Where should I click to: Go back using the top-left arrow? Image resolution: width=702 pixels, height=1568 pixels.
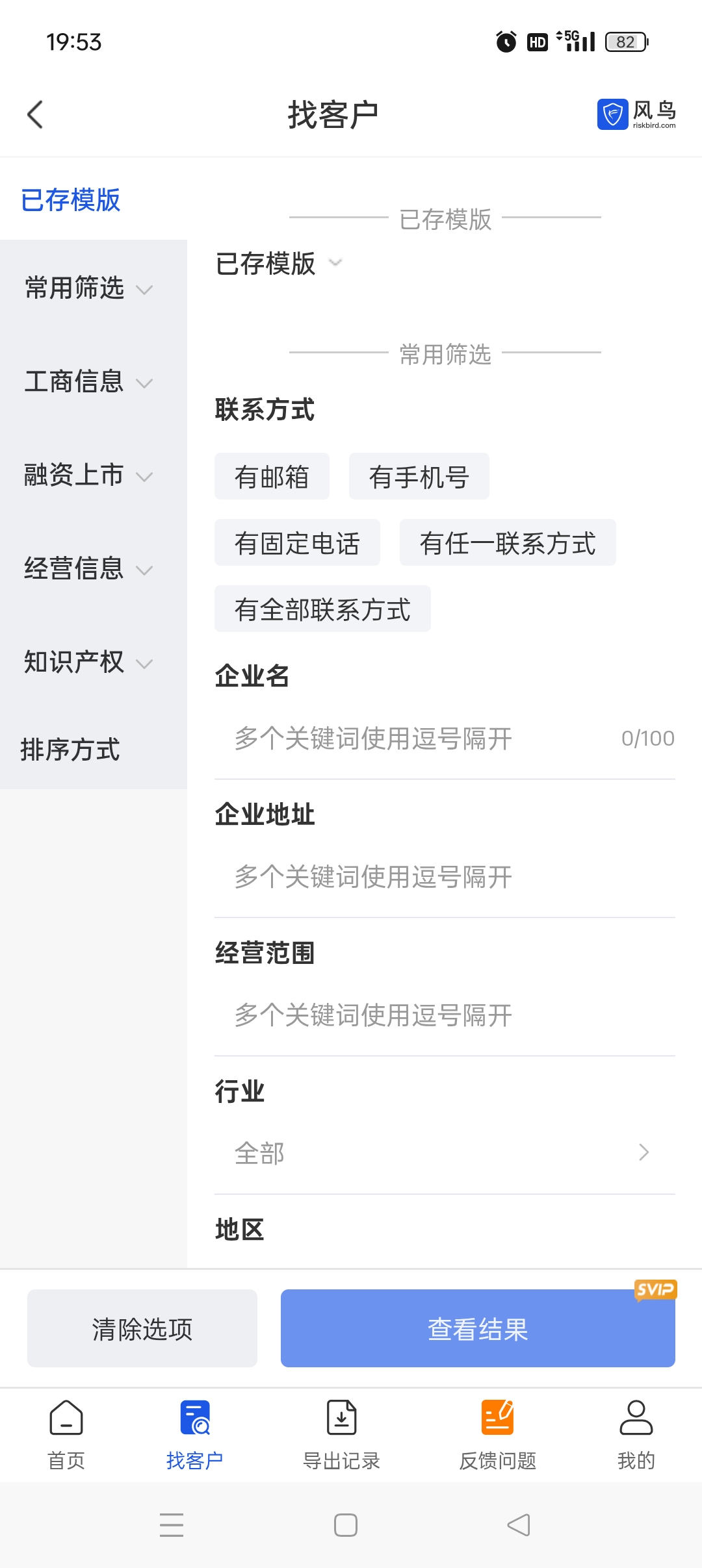coord(35,114)
